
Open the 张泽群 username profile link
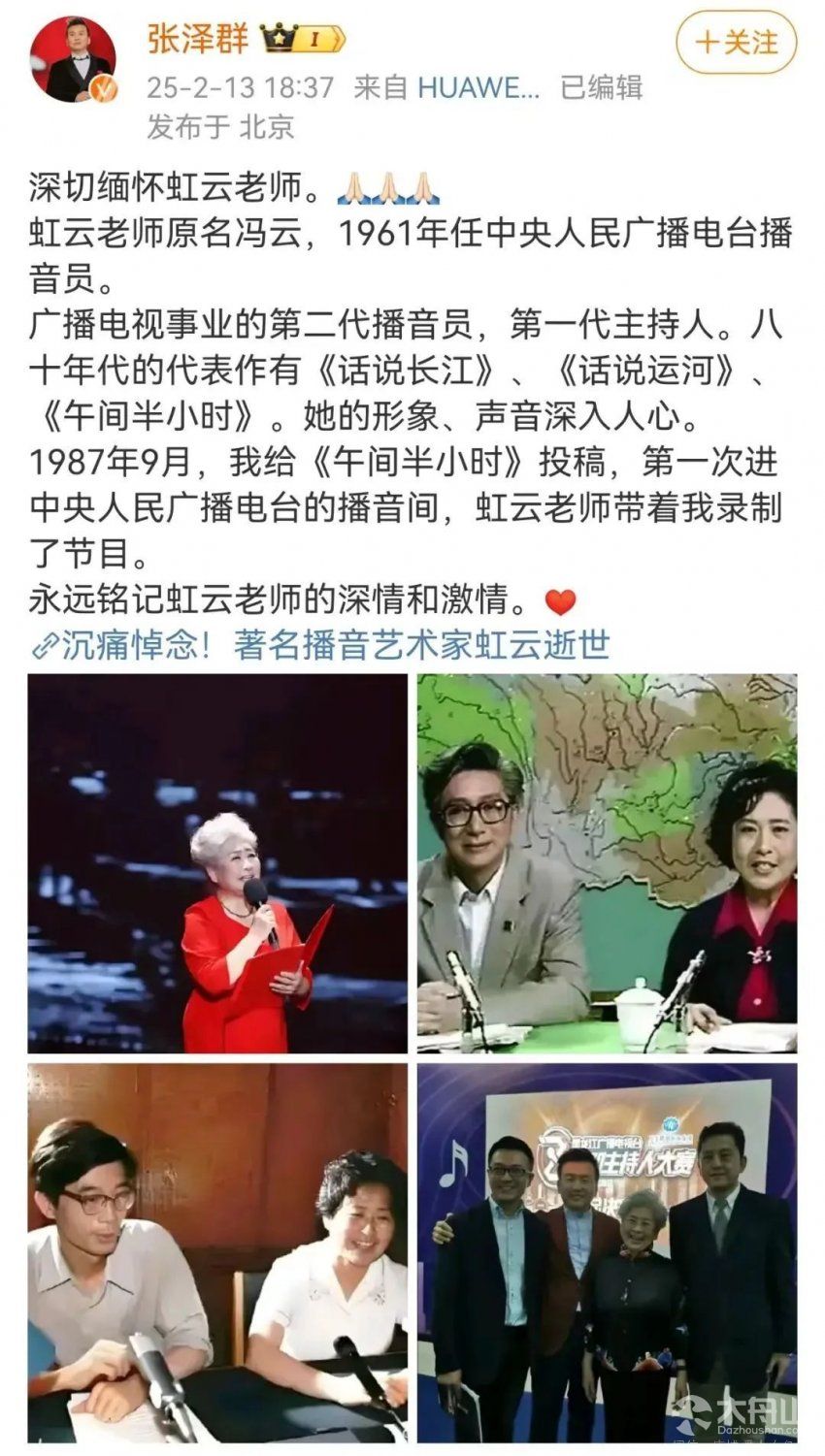tap(197, 39)
